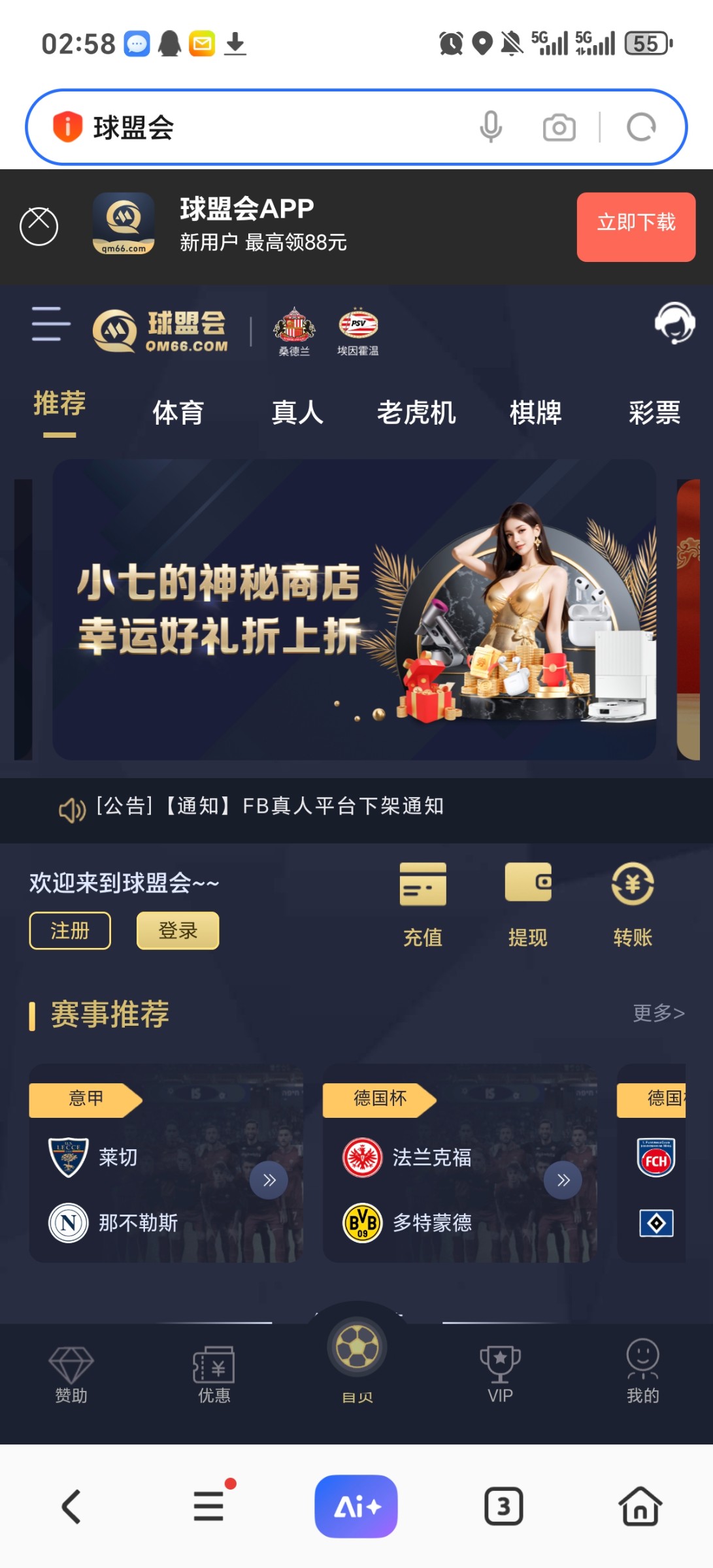Go to the 彩票 tab

(x=654, y=412)
